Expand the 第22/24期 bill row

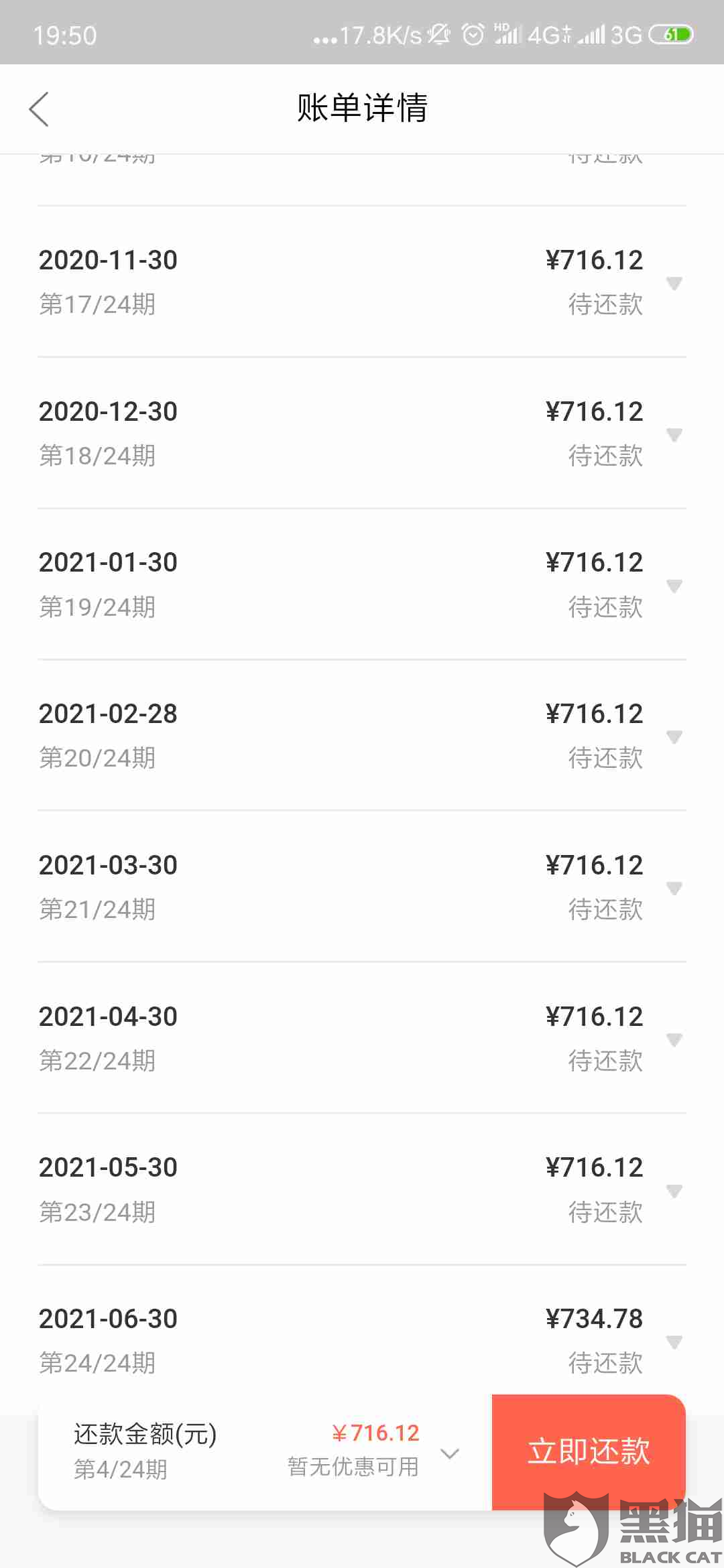[x=674, y=1040]
